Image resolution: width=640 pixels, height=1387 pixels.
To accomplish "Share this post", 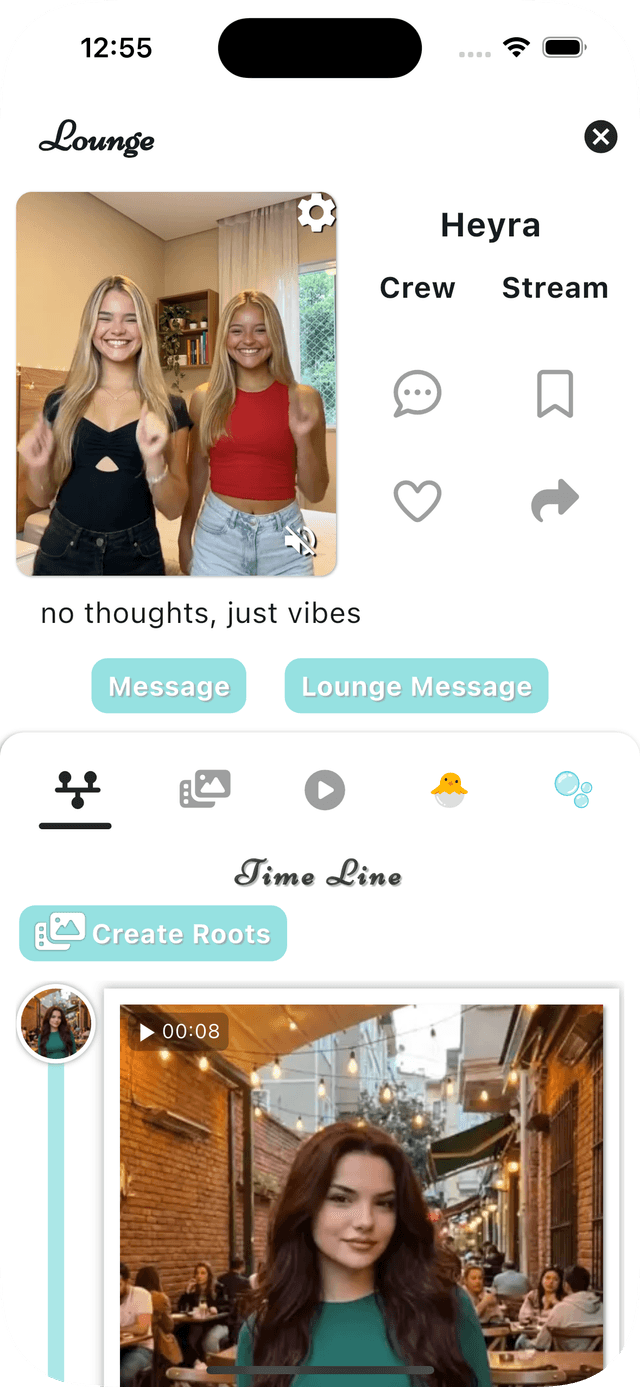I will coord(555,500).
